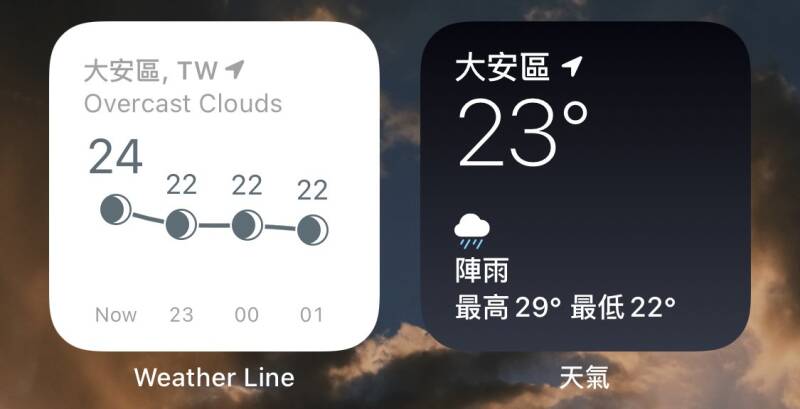This screenshot has width=800, height=409.
Task: Open the Weather Line widget
Action: (214, 186)
